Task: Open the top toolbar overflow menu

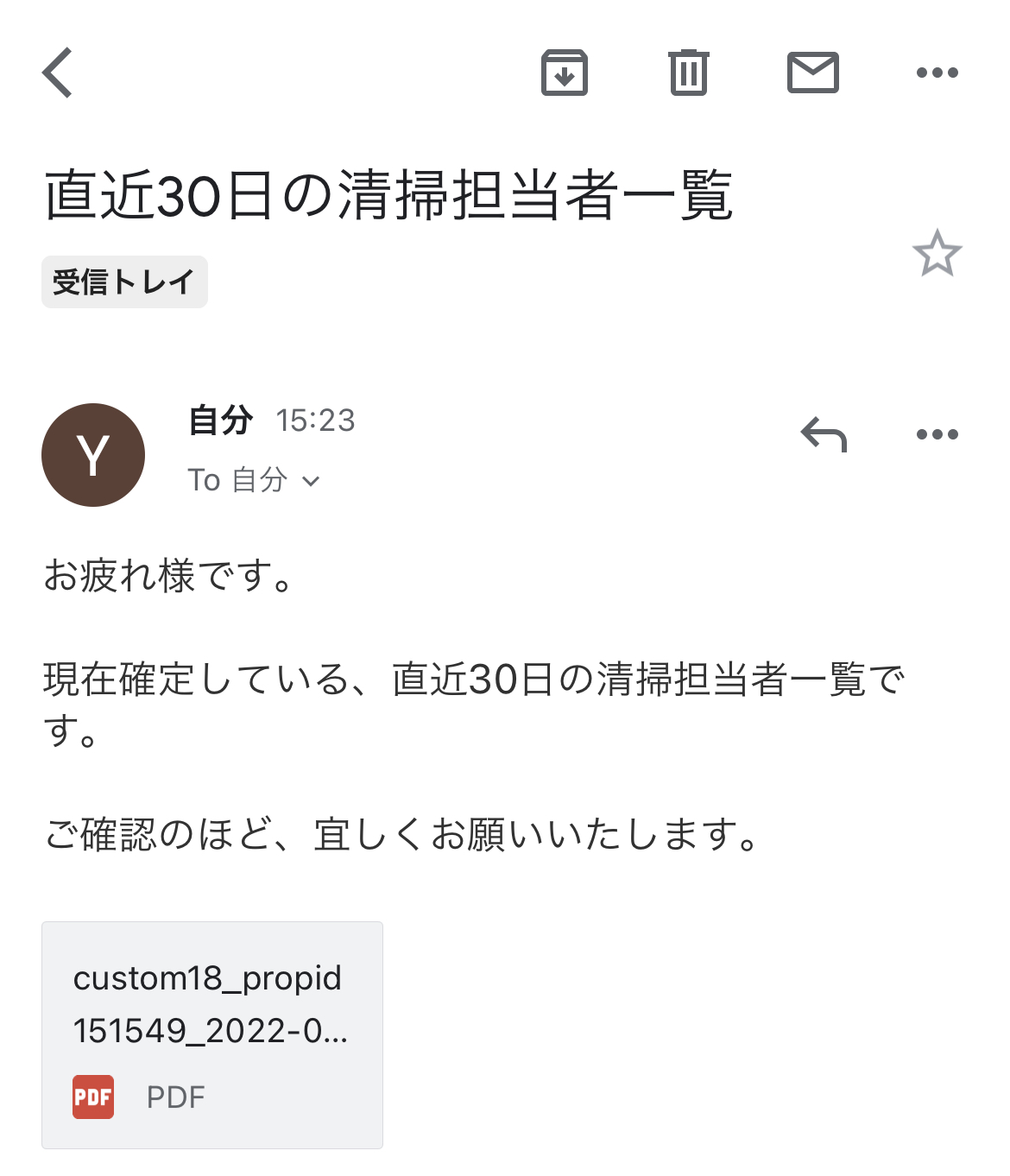Action: pos(937,73)
